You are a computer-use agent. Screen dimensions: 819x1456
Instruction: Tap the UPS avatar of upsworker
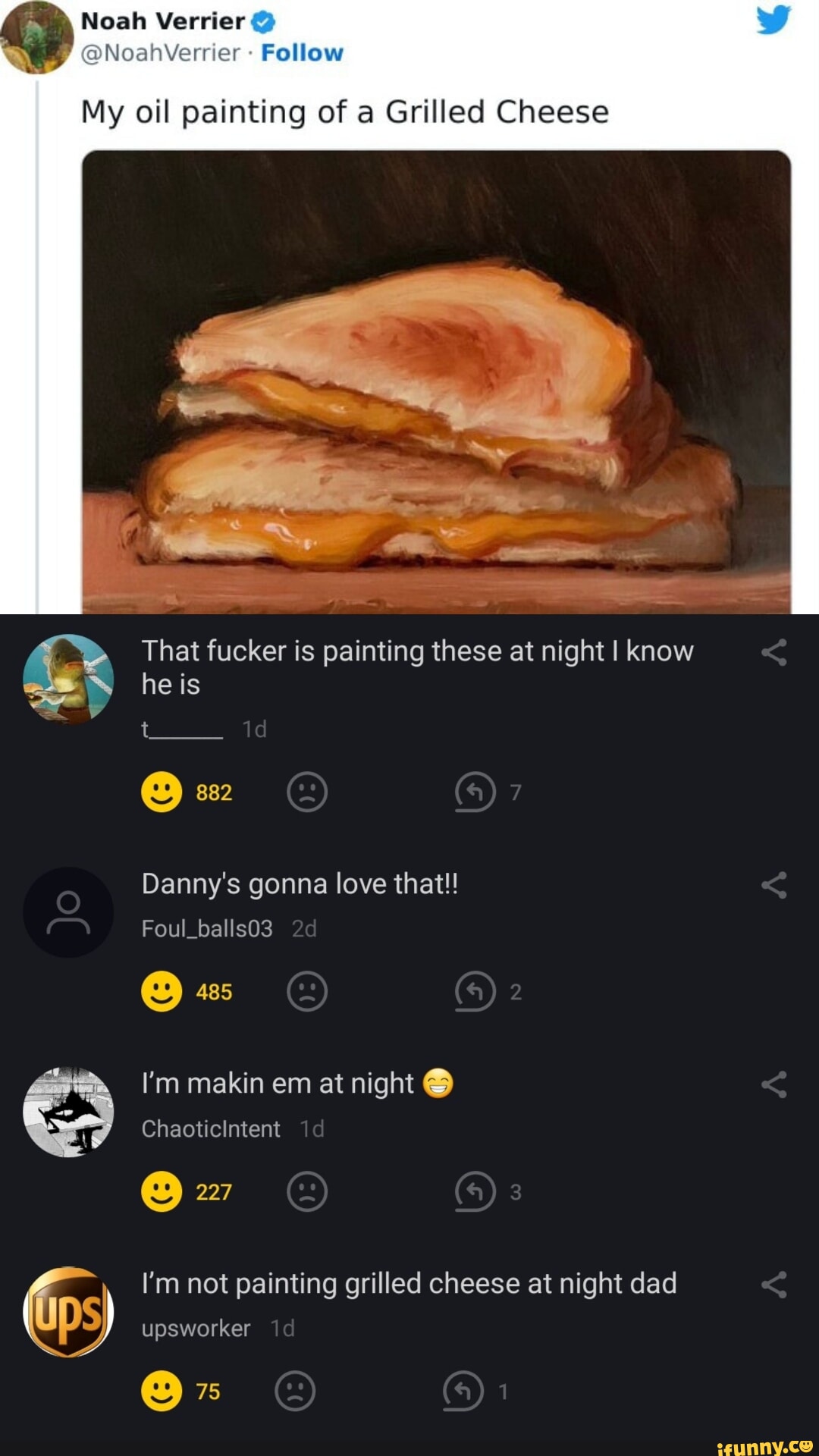coord(67,1312)
